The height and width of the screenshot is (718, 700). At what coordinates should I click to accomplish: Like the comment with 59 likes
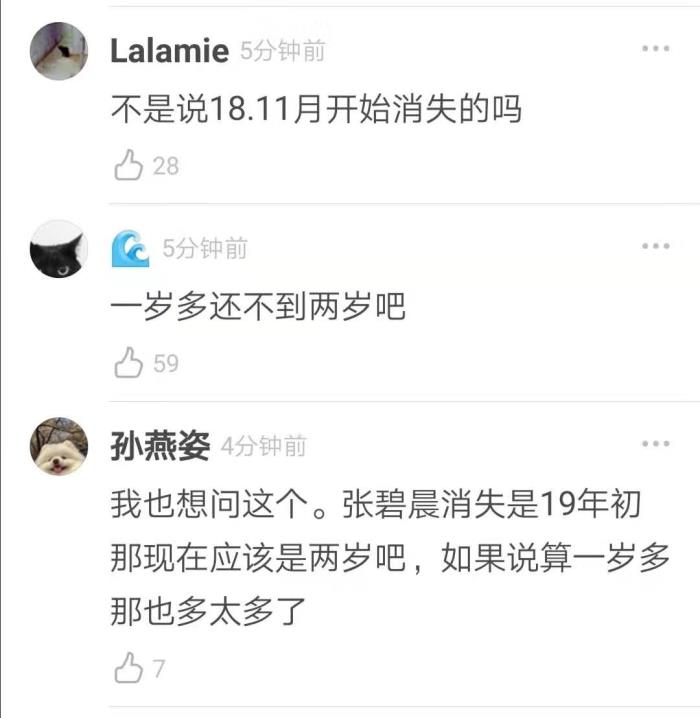[x=129, y=363]
